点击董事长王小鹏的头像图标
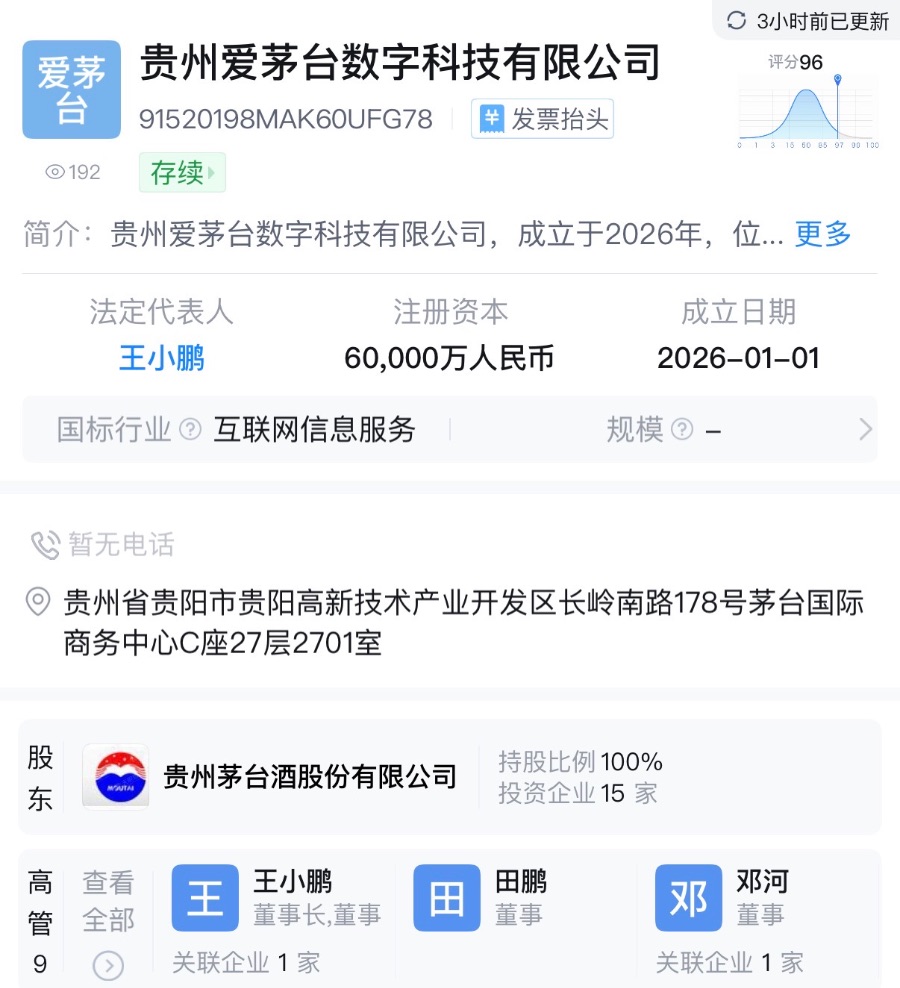Screen dimensions: 900x988 pos(205,897)
